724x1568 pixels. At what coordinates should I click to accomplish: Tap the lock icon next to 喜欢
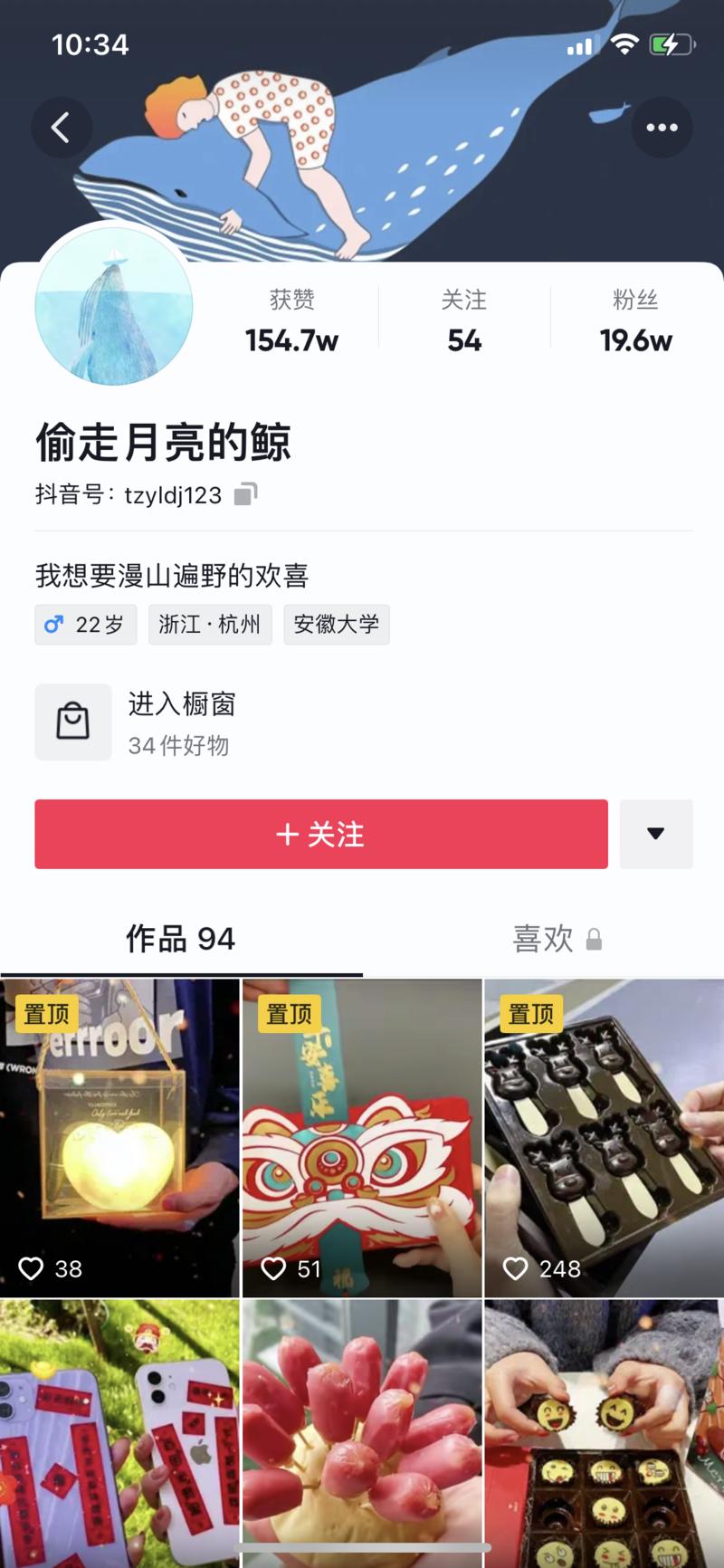click(595, 939)
